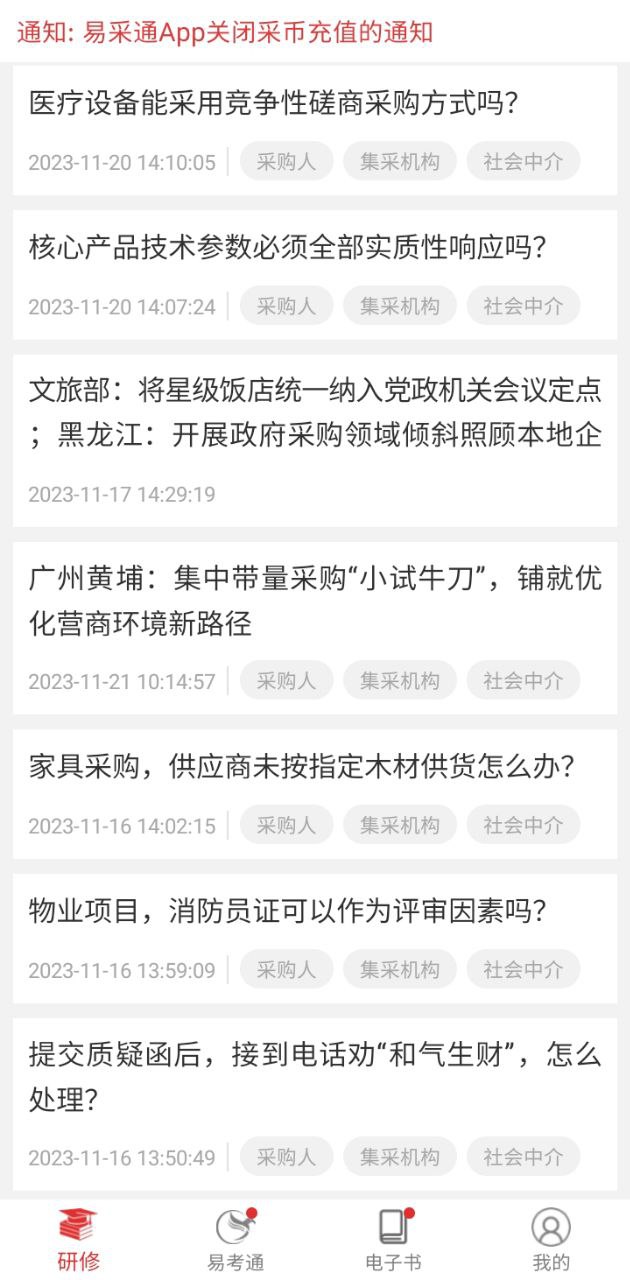The height and width of the screenshot is (1280, 630).
Task: Open article 家具采购，供应商未按指定木材供货怎么办
Action: tap(301, 768)
